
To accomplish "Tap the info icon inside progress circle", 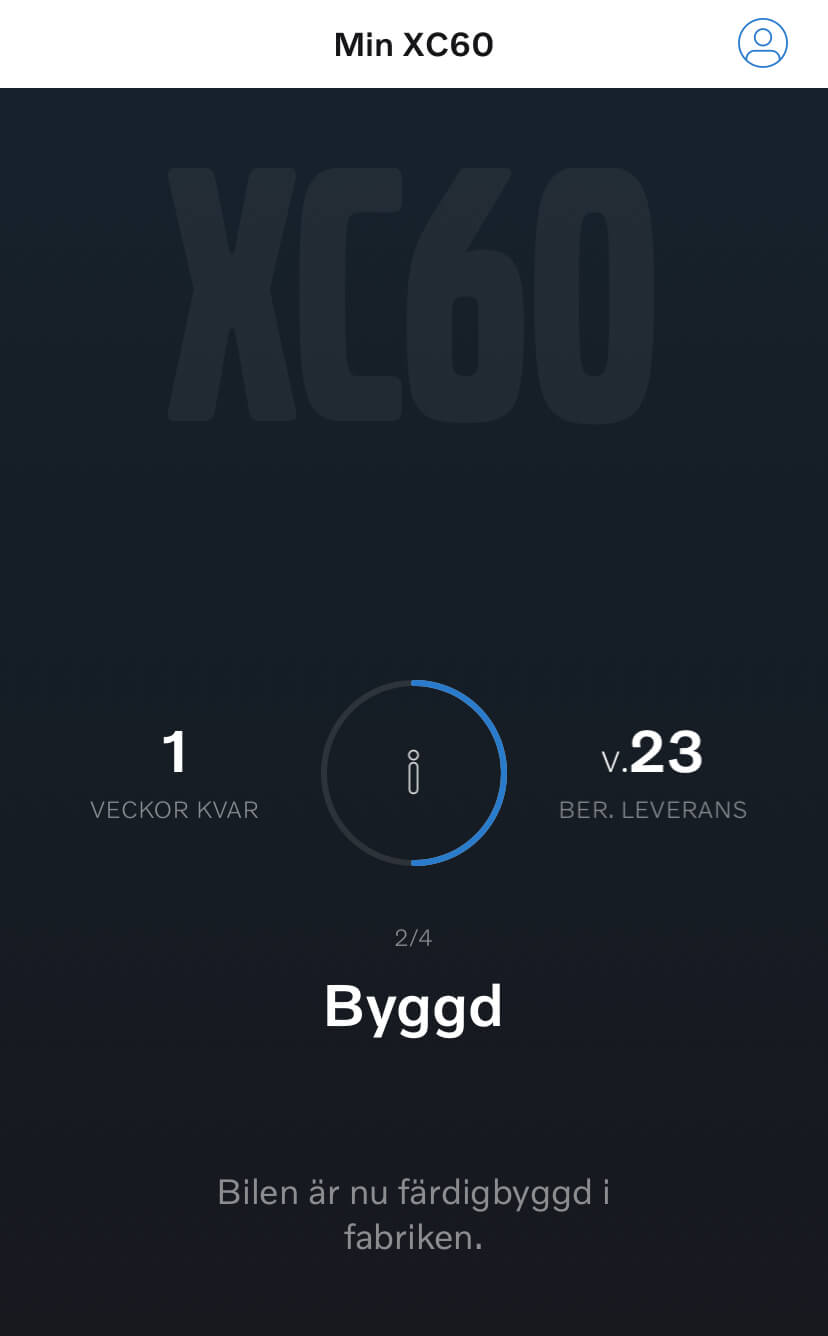I will pyautogui.click(x=413, y=772).
